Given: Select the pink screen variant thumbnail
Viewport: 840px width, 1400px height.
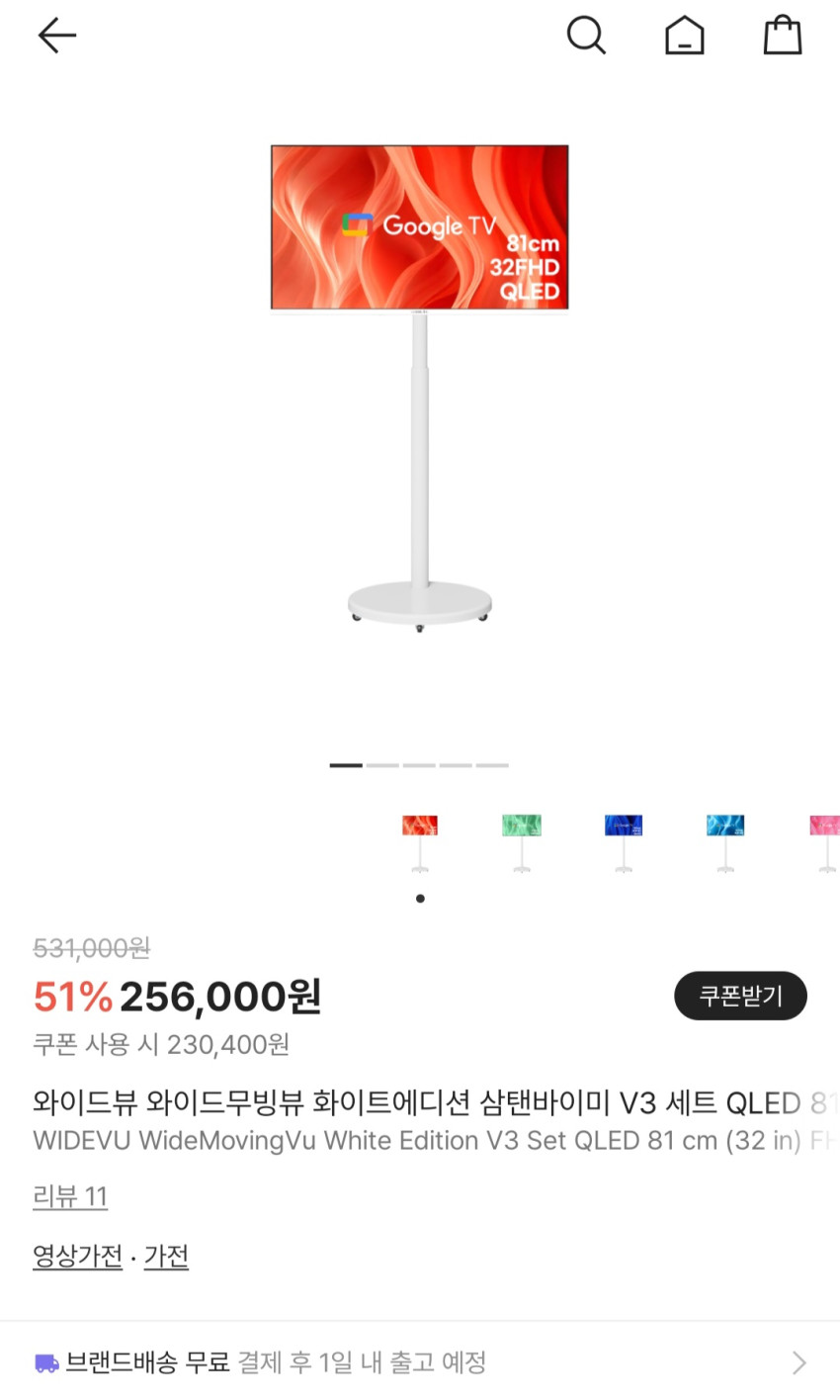Looking at the screenshot, I should point(825,841).
